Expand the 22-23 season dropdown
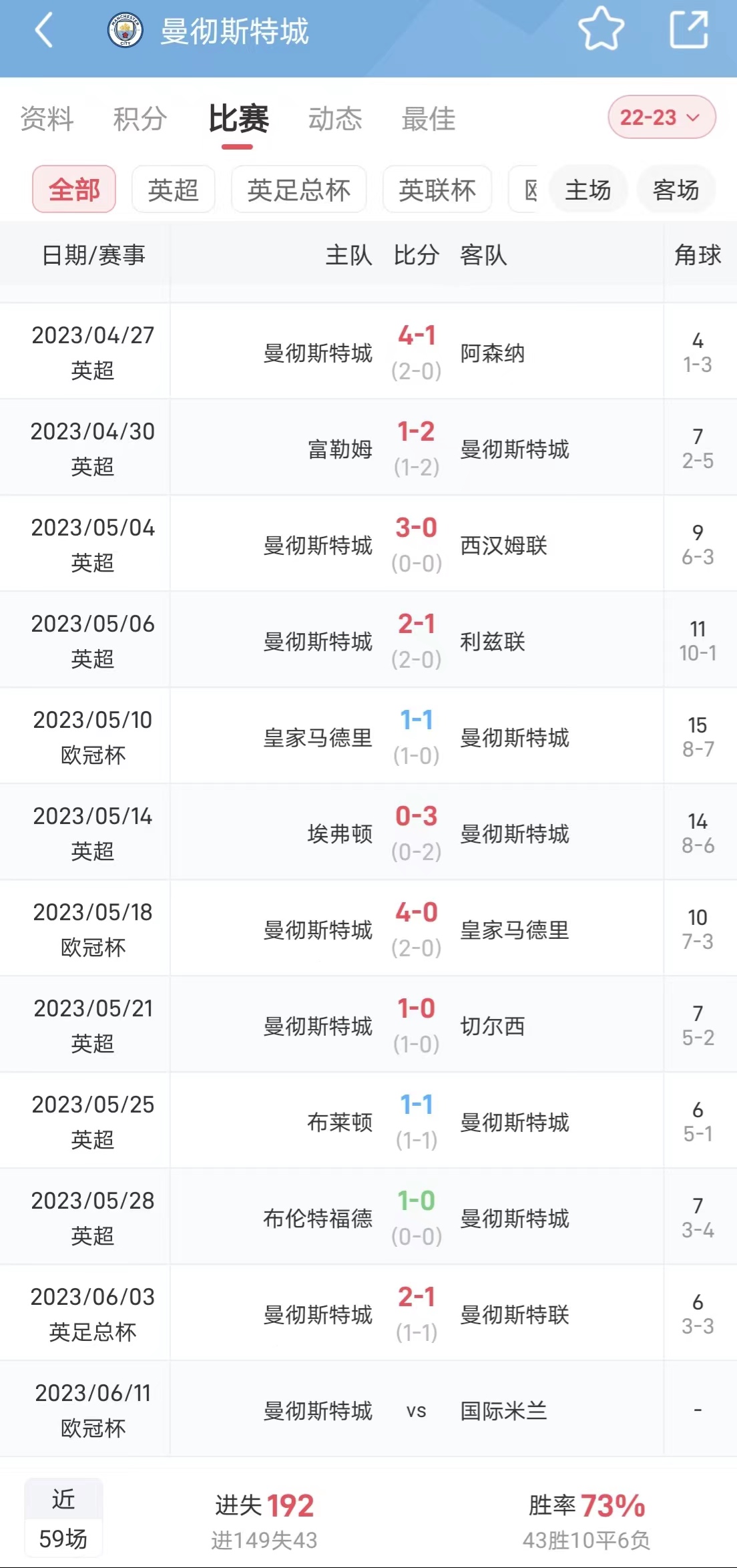The height and width of the screenshot is (1568, 737). coord(661,118)
